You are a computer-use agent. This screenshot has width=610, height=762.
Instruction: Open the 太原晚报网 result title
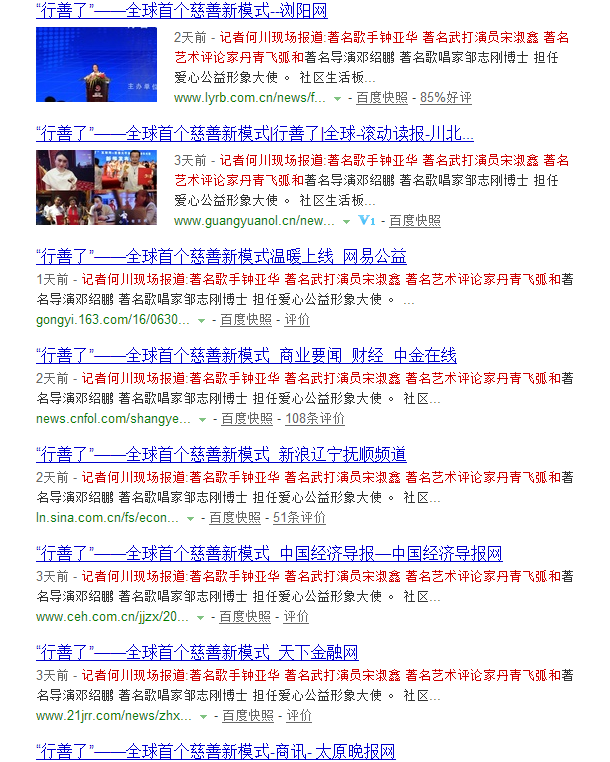215,752
